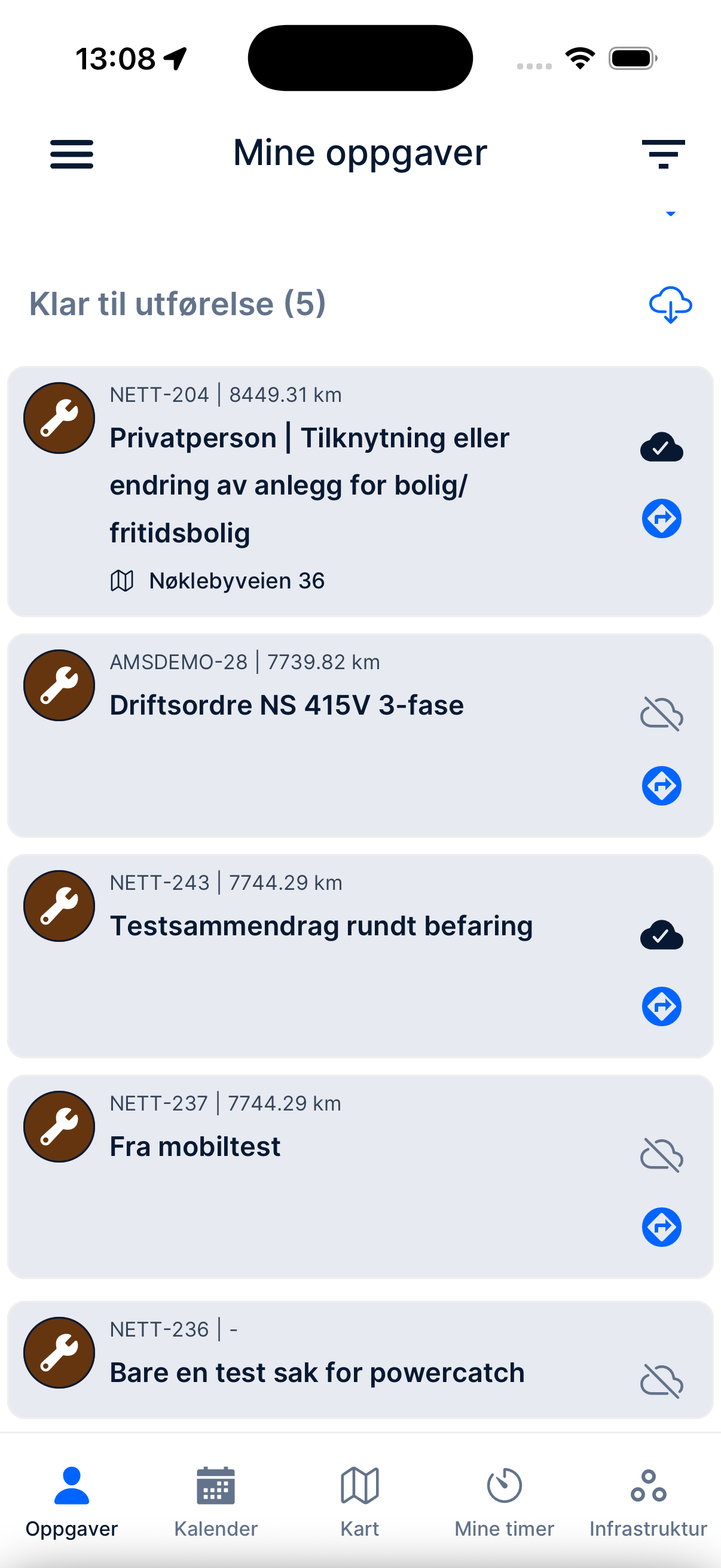Start navigation to task NETT-204
The width and height of the screenshot is (721, 1568).
tap(661, 519)
